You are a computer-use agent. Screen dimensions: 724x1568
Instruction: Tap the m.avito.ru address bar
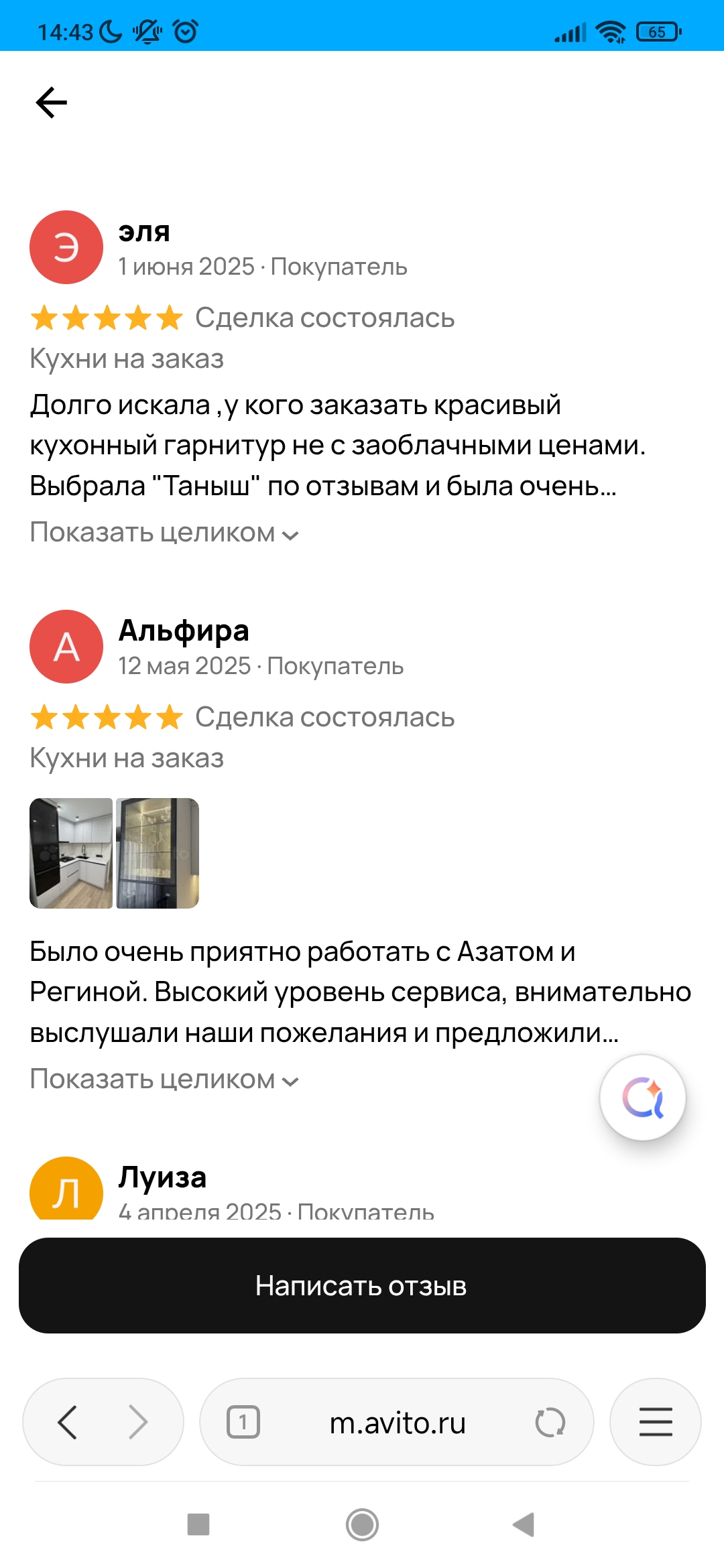click(398, 1422)
